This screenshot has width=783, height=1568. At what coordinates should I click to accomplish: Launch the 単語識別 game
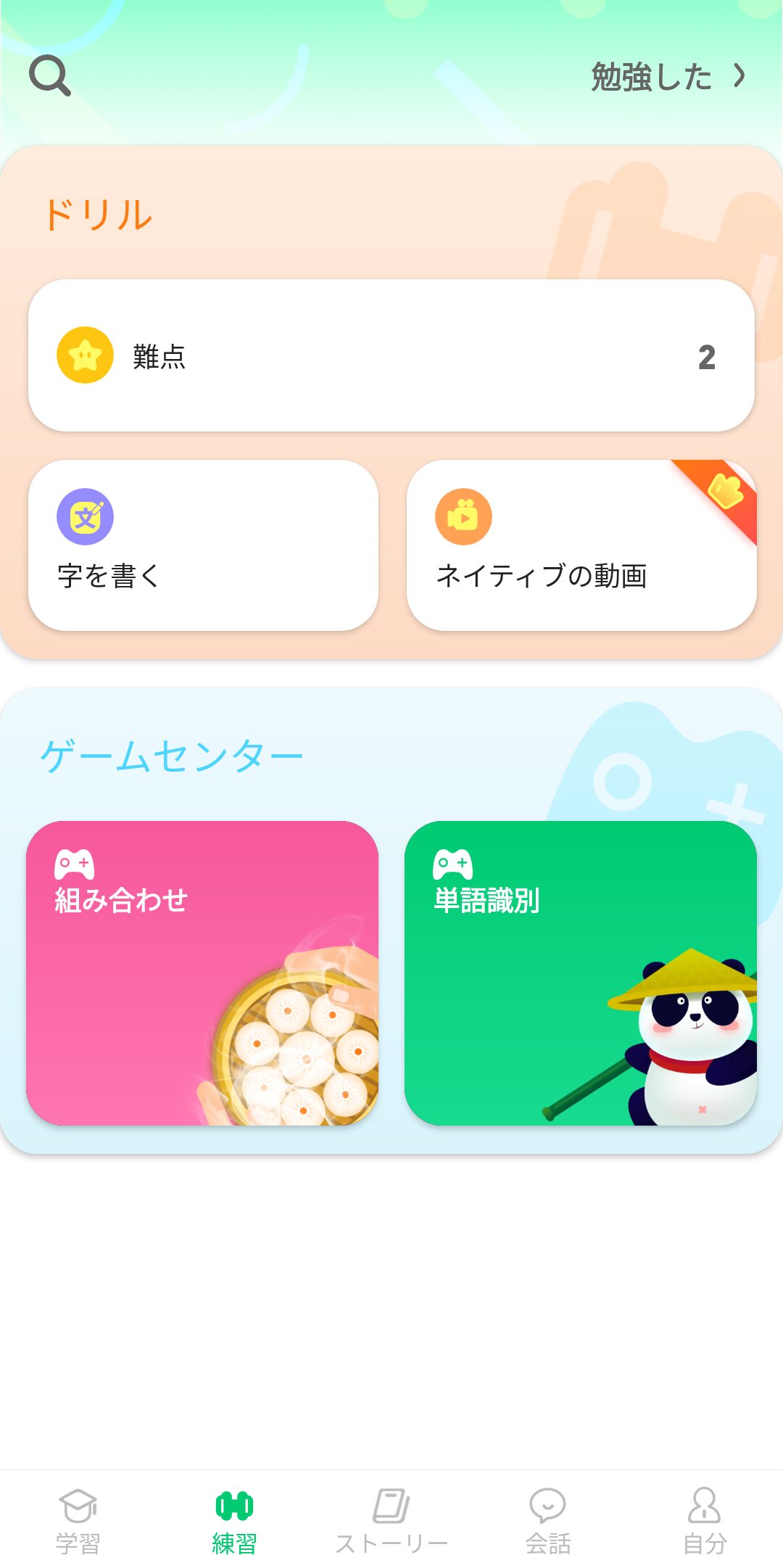tap(580, 973)
